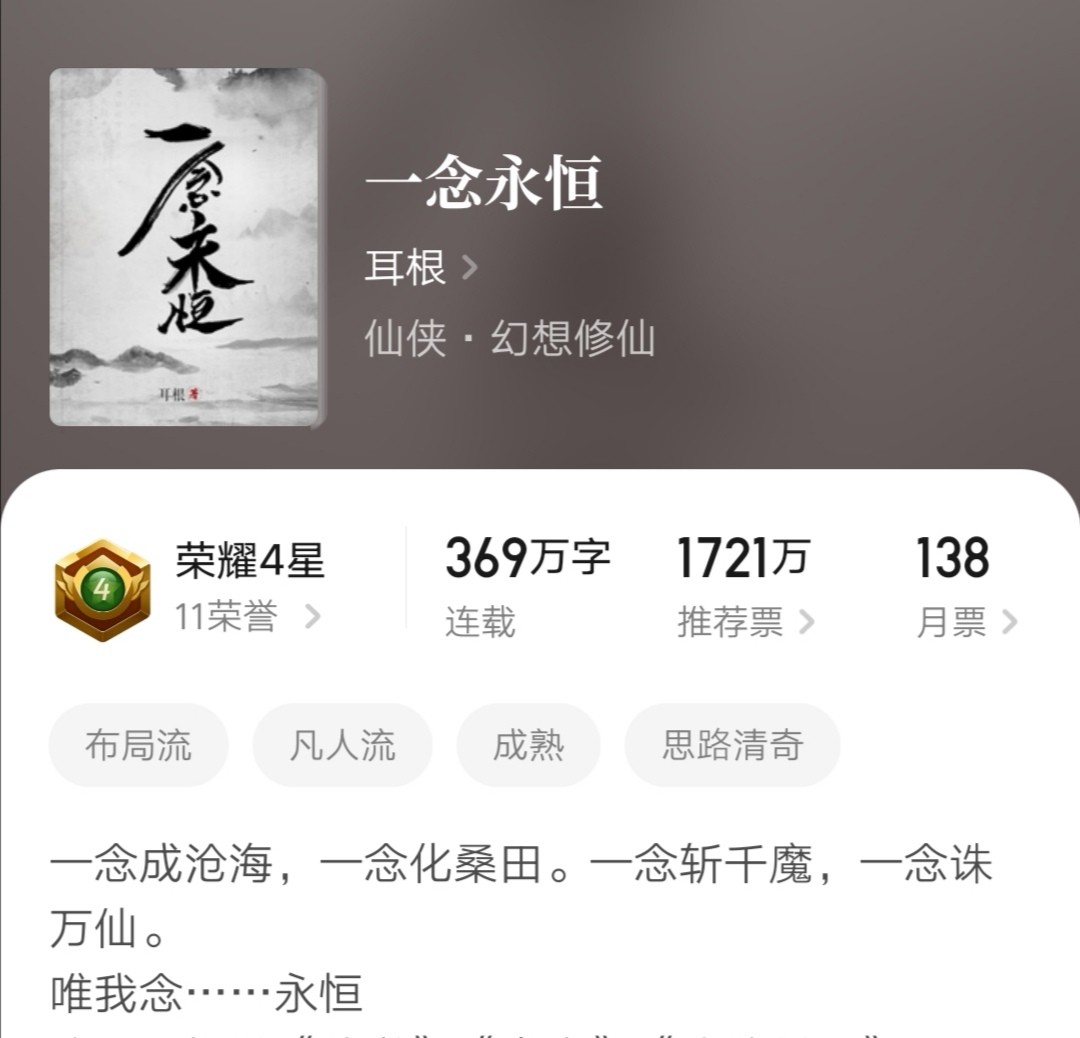Screen dimensions: 1080x1038
Task: Select the 布局流 tag chip
Action: click(138, 745)
